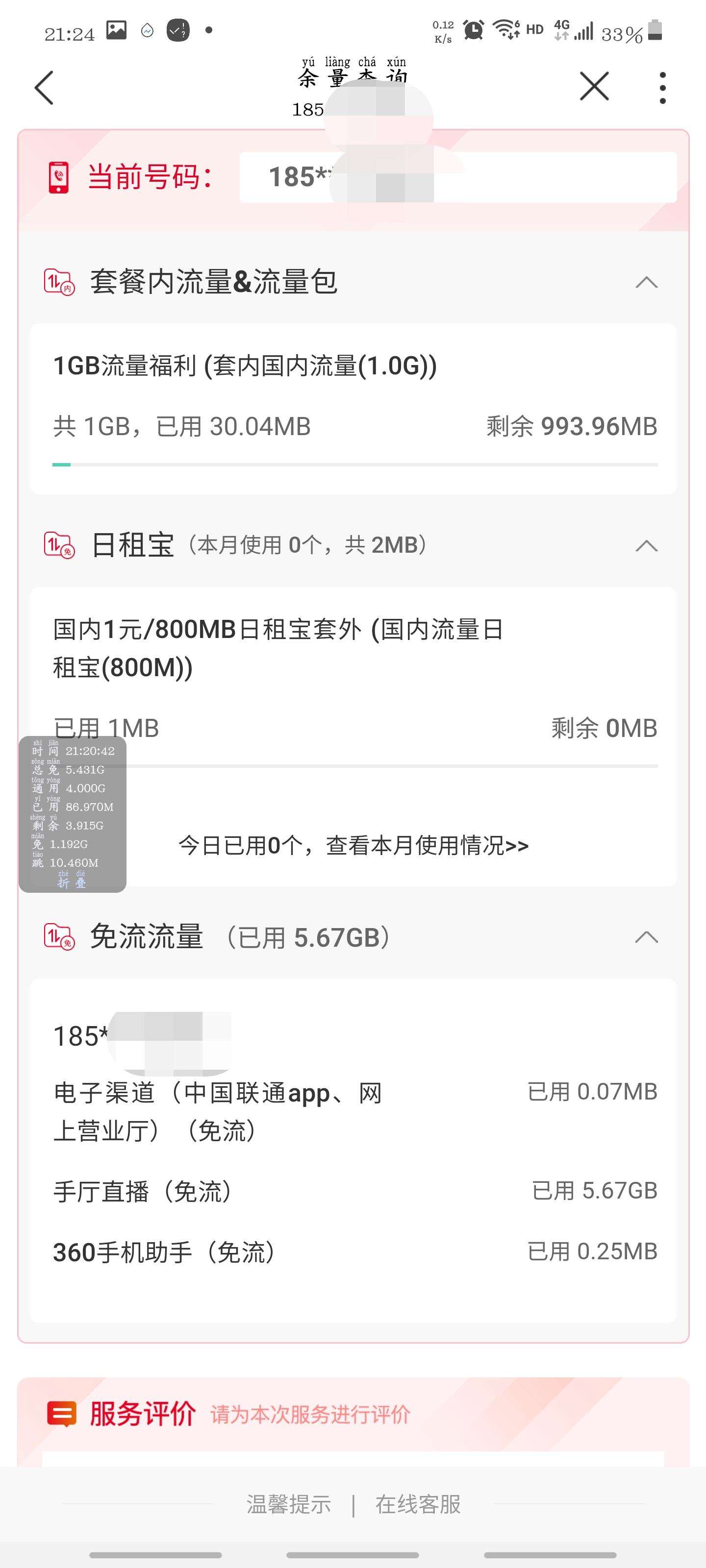Screen dimensions: 706x1568
Task: Tap 折叠 on the floating data widget
Action: 72,882
